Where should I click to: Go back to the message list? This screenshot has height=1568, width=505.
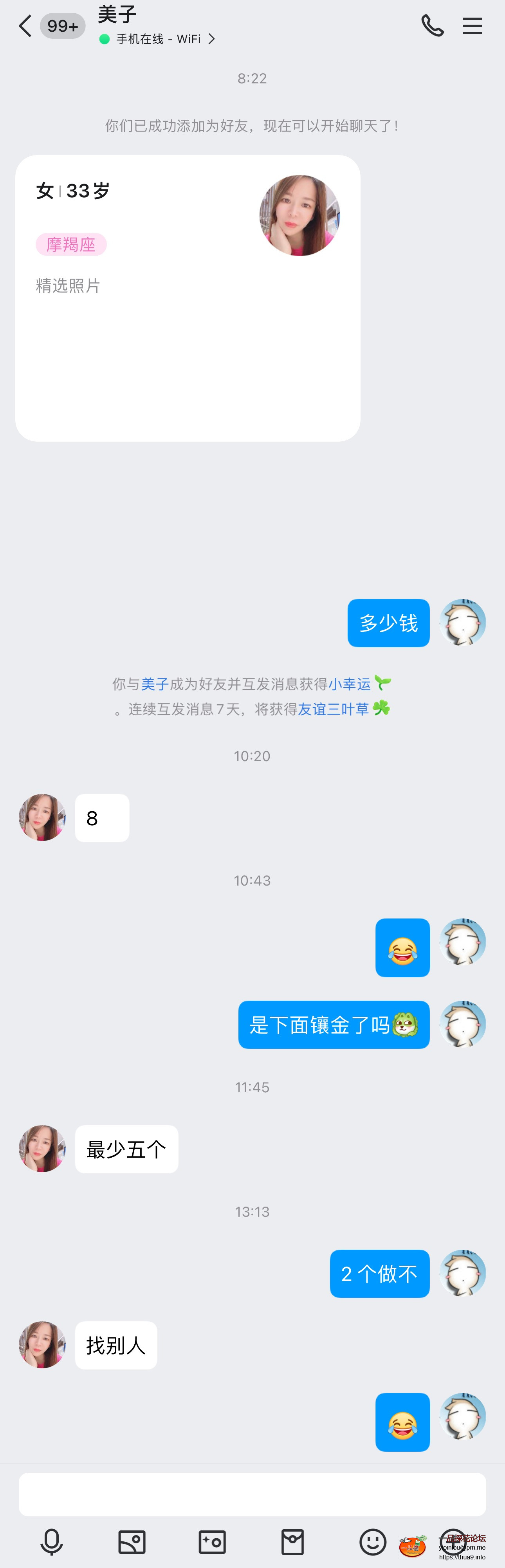pos(25,26)
